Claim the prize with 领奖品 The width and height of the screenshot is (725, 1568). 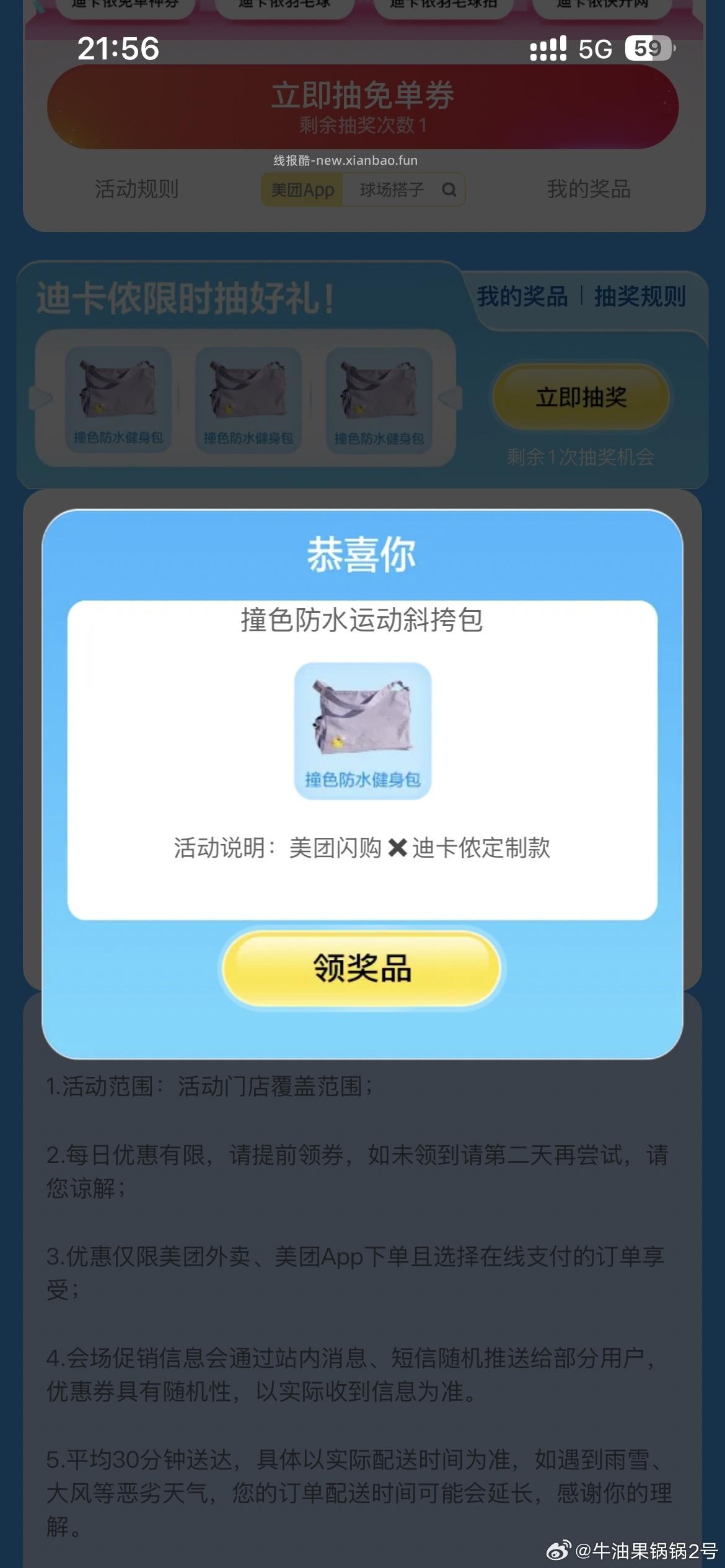click(362, 968)
